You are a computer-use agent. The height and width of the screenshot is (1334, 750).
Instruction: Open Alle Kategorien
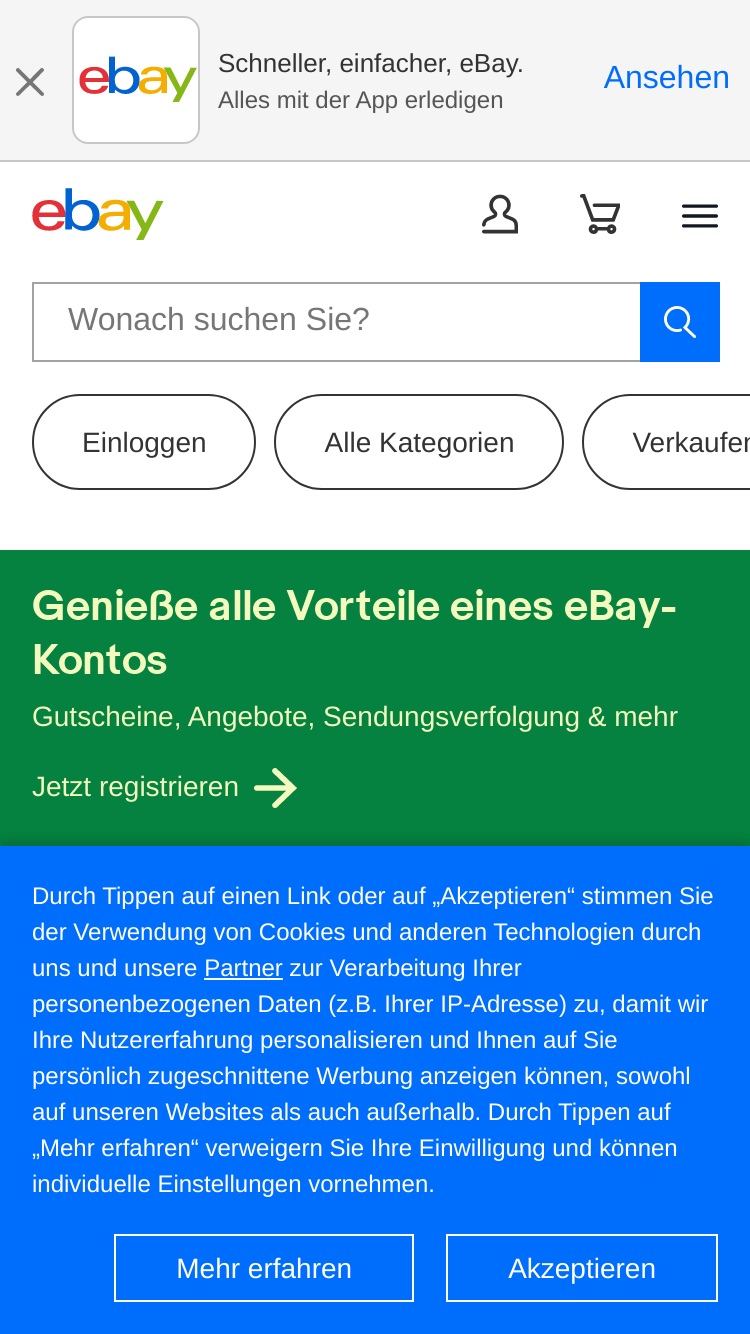coord(419,442)
